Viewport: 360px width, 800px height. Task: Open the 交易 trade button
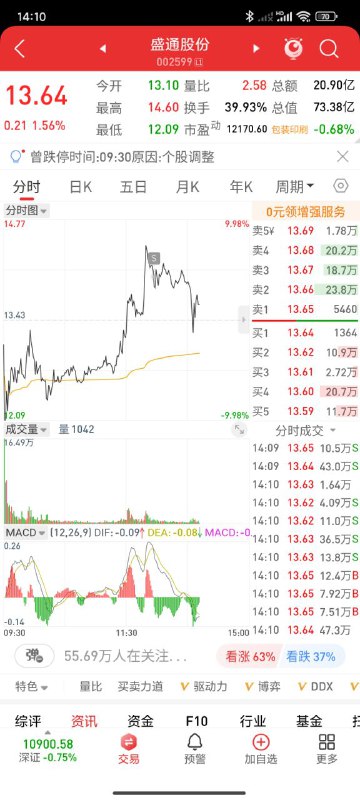pos(128,749)
